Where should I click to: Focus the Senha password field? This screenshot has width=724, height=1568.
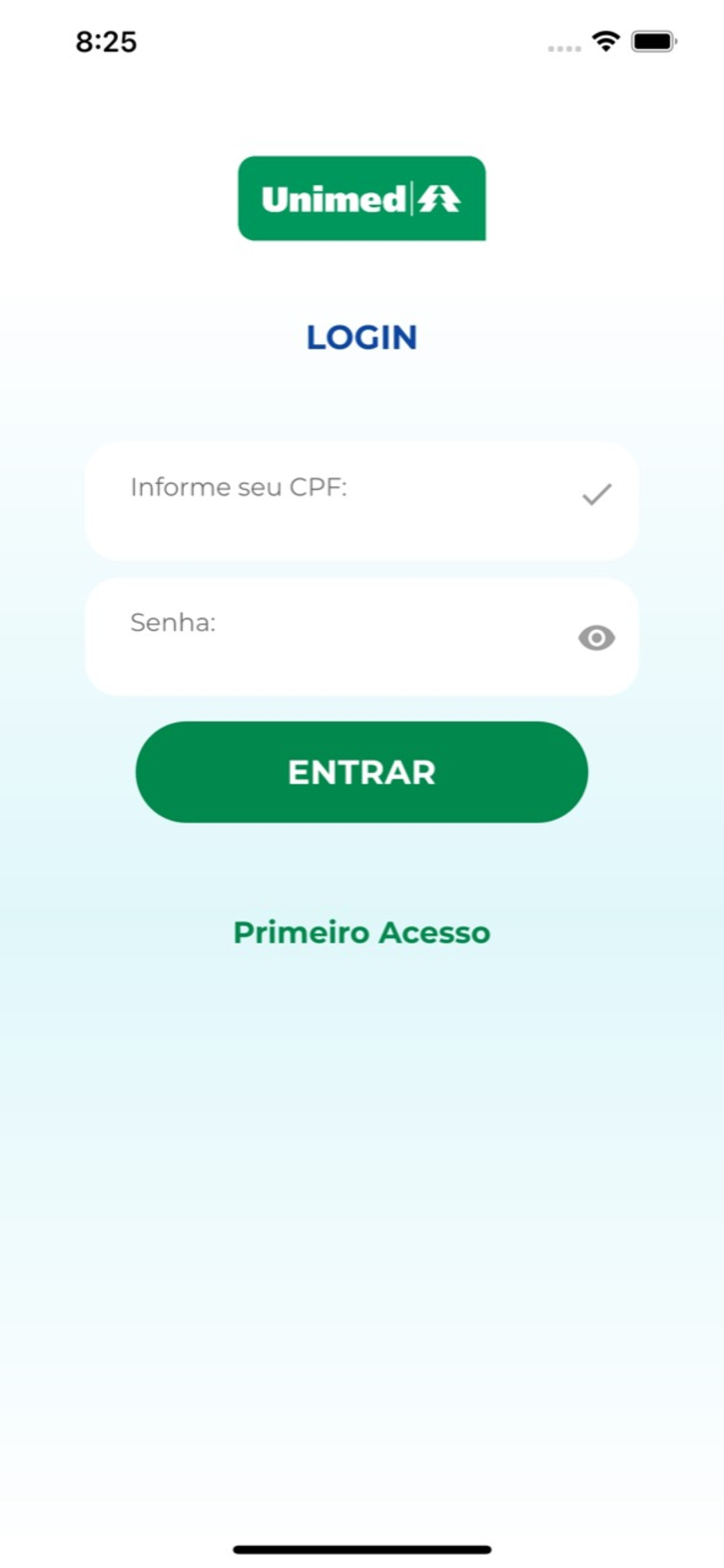[361, 637]
